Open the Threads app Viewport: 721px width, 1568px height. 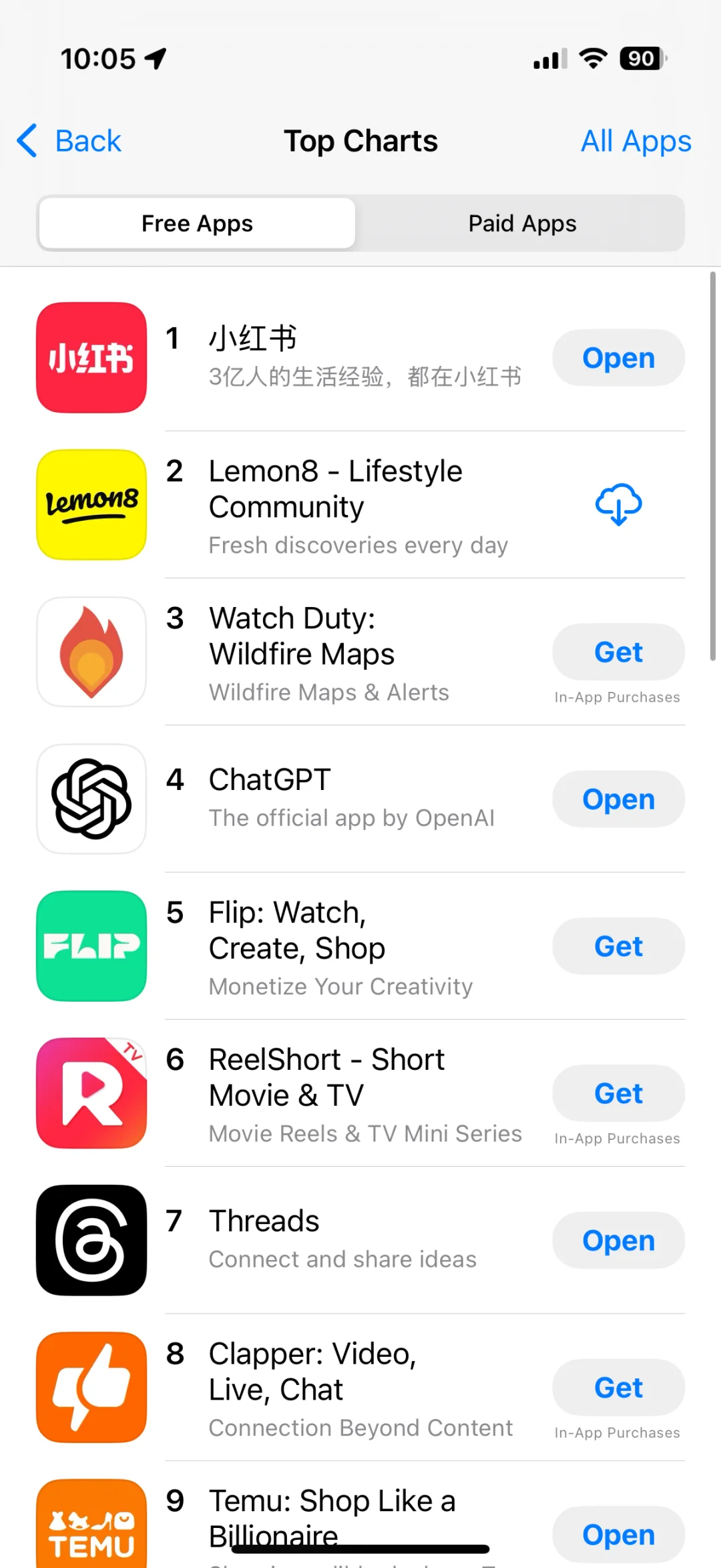[x=618, y=1241]
